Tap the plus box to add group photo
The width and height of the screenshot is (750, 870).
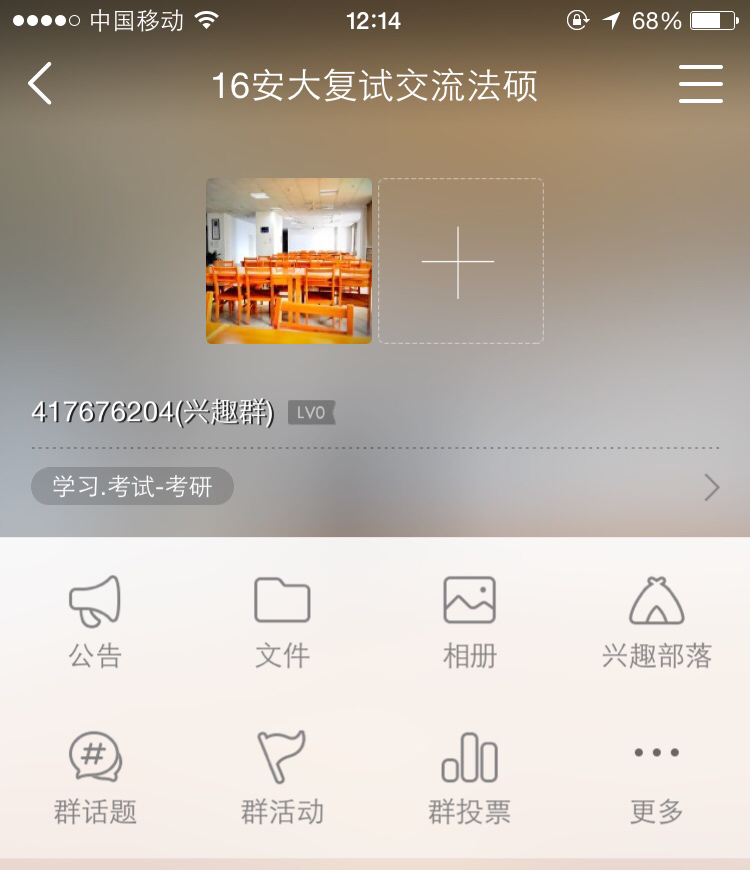point(460,261)
